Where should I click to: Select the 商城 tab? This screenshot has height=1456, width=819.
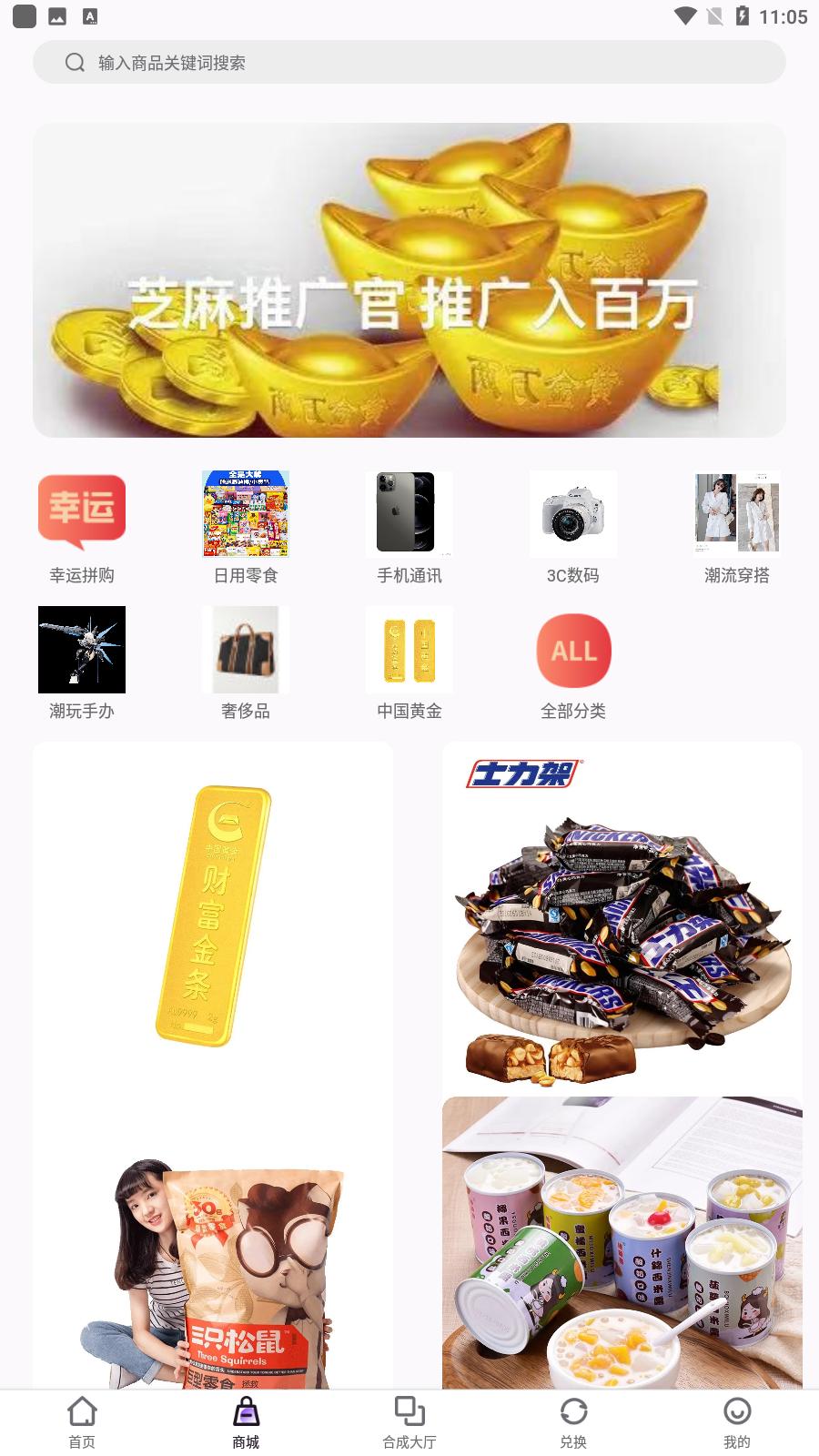point(246,1421)
